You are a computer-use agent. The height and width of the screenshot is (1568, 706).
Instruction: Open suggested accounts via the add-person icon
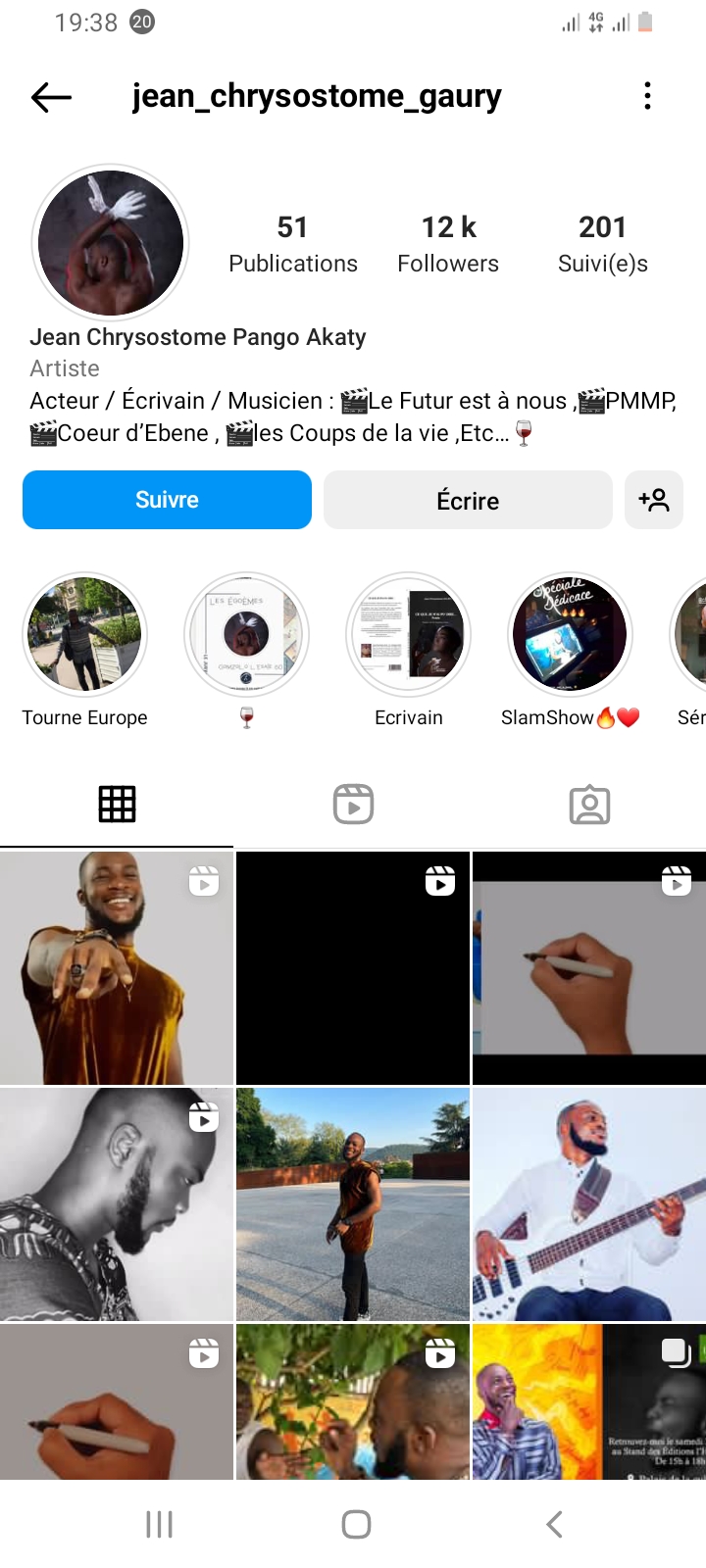click(654, 500)
